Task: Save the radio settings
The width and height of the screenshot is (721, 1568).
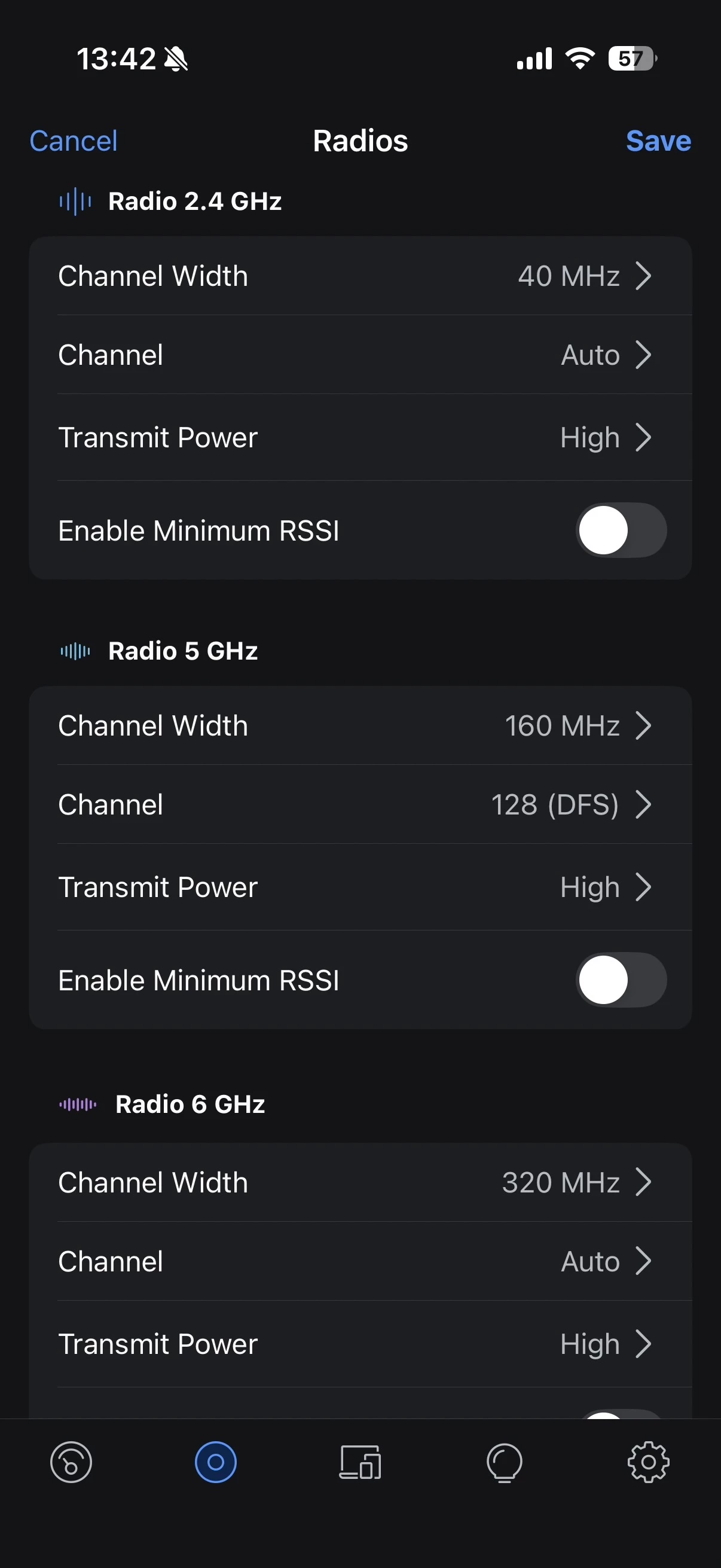Action: pyautogui.click(x=658, y=141)
